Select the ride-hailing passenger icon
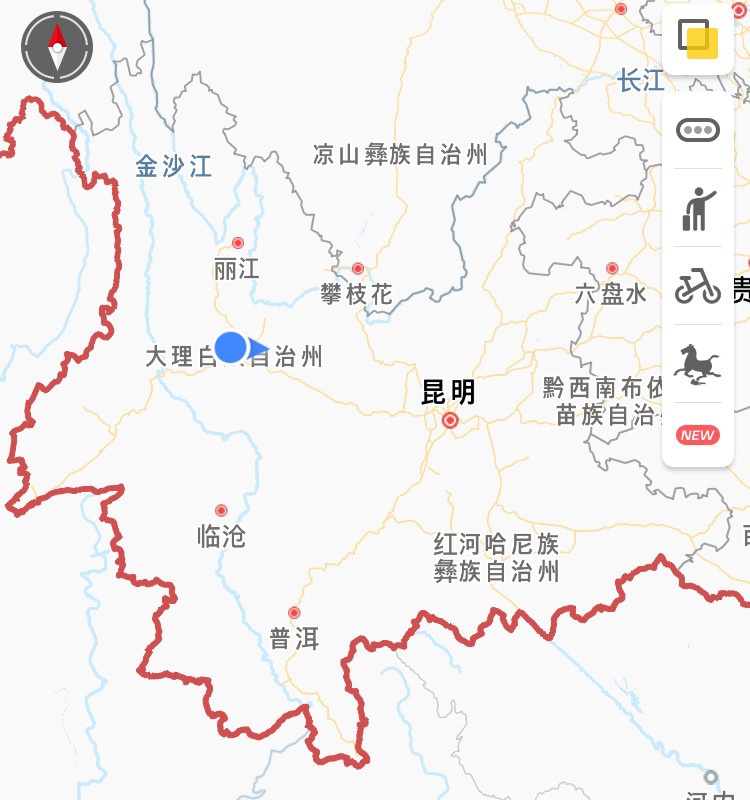750x800 pixels. pos(698,209)
